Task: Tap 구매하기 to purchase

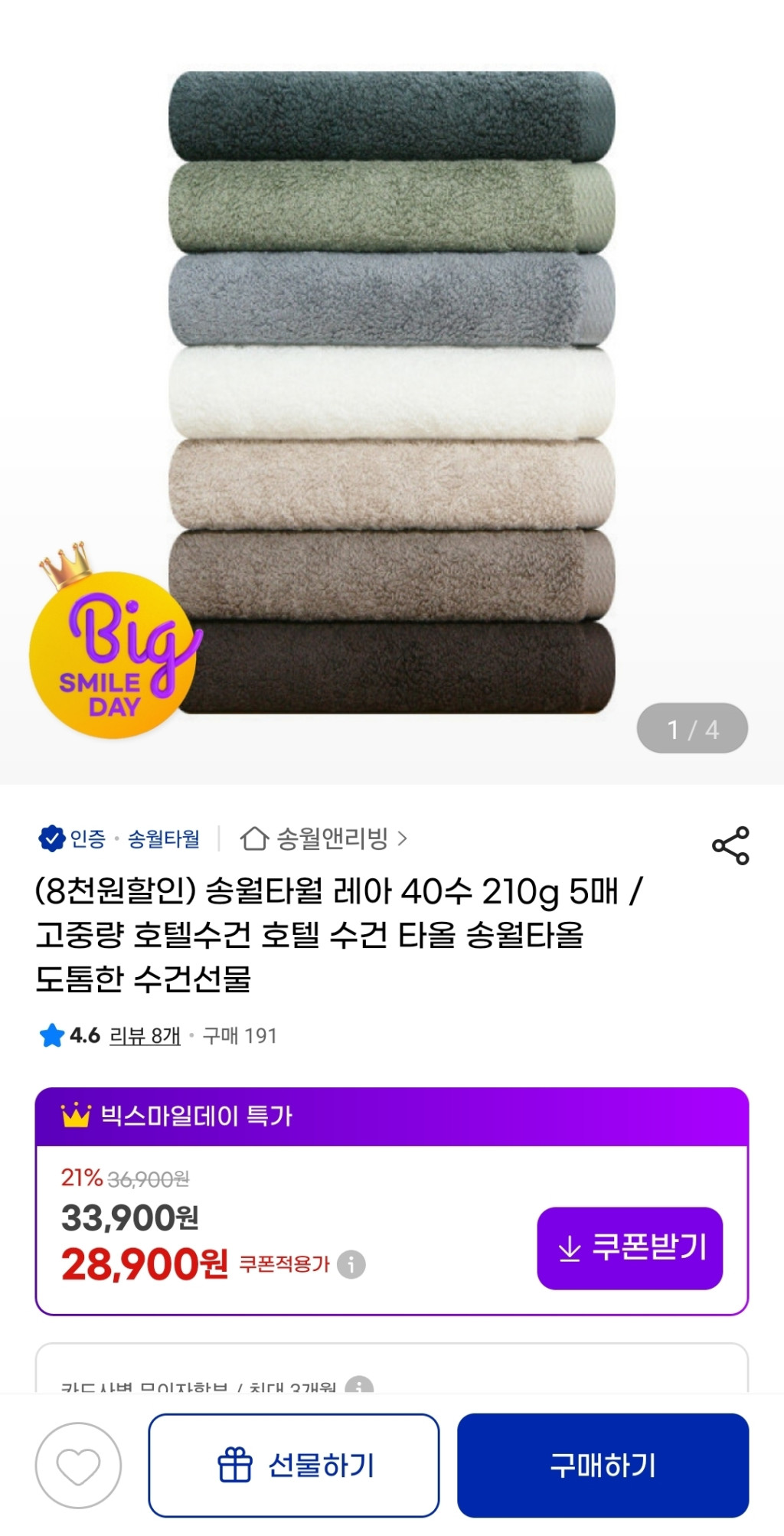Action: tap(603, 1466)
